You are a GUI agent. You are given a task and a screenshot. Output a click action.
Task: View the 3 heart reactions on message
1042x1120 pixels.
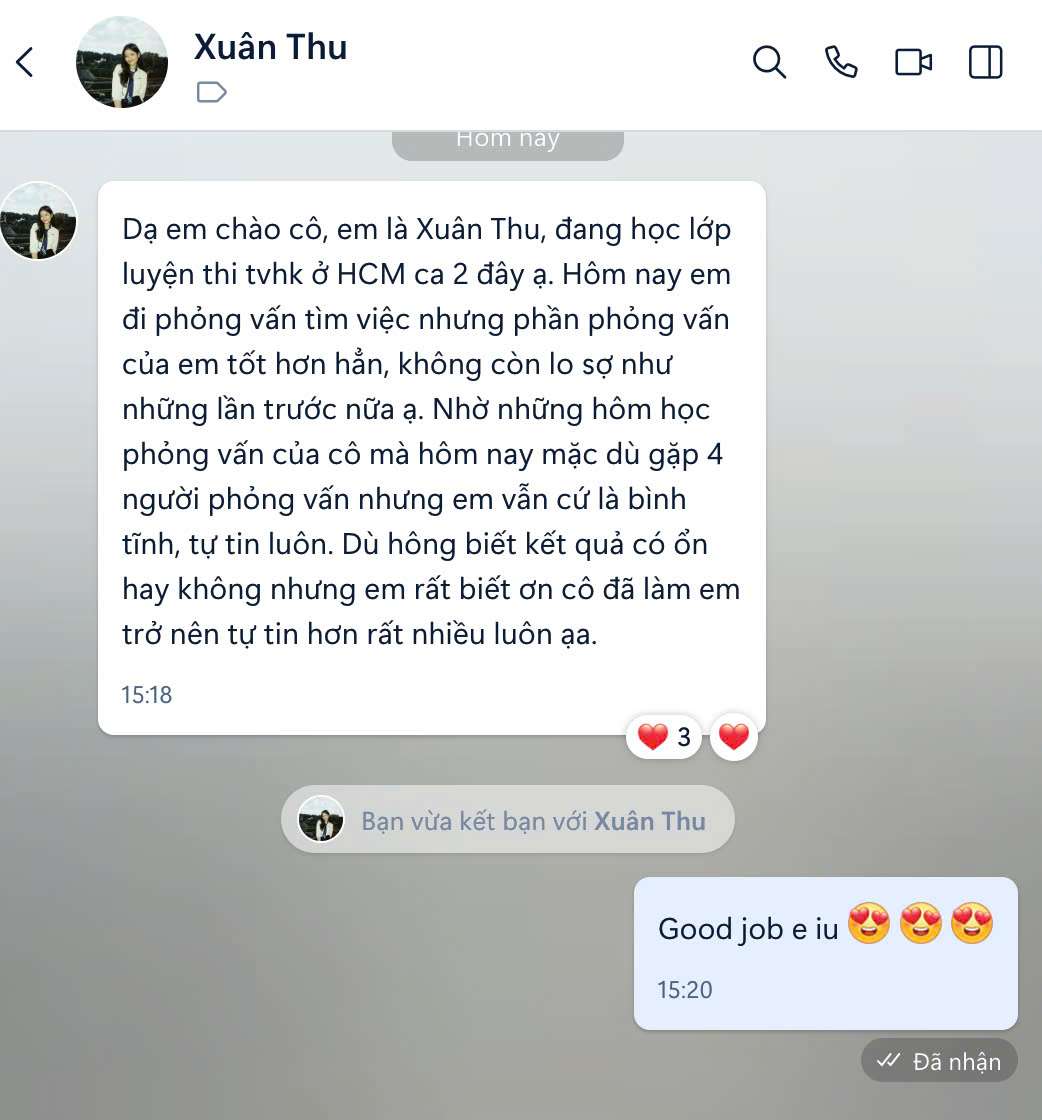pyautogui.click(x=664, y=738)
